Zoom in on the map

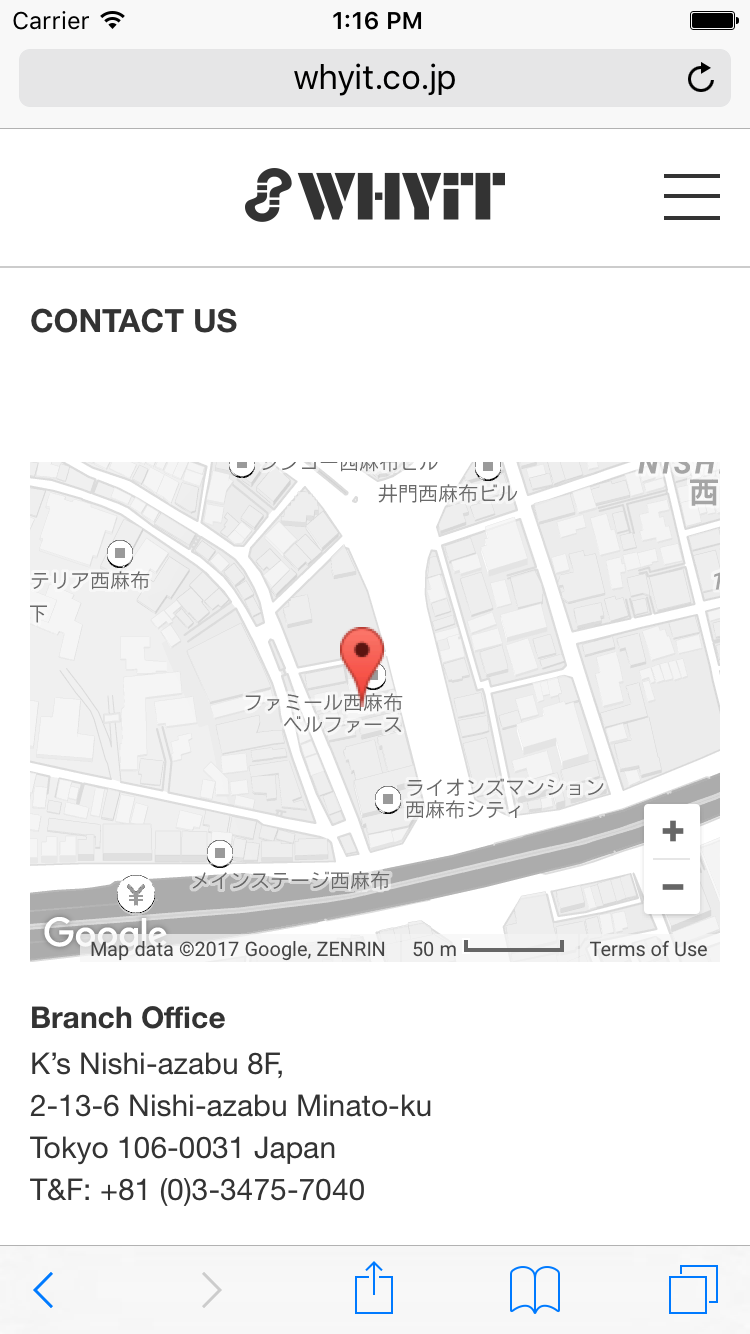point(672,831)
